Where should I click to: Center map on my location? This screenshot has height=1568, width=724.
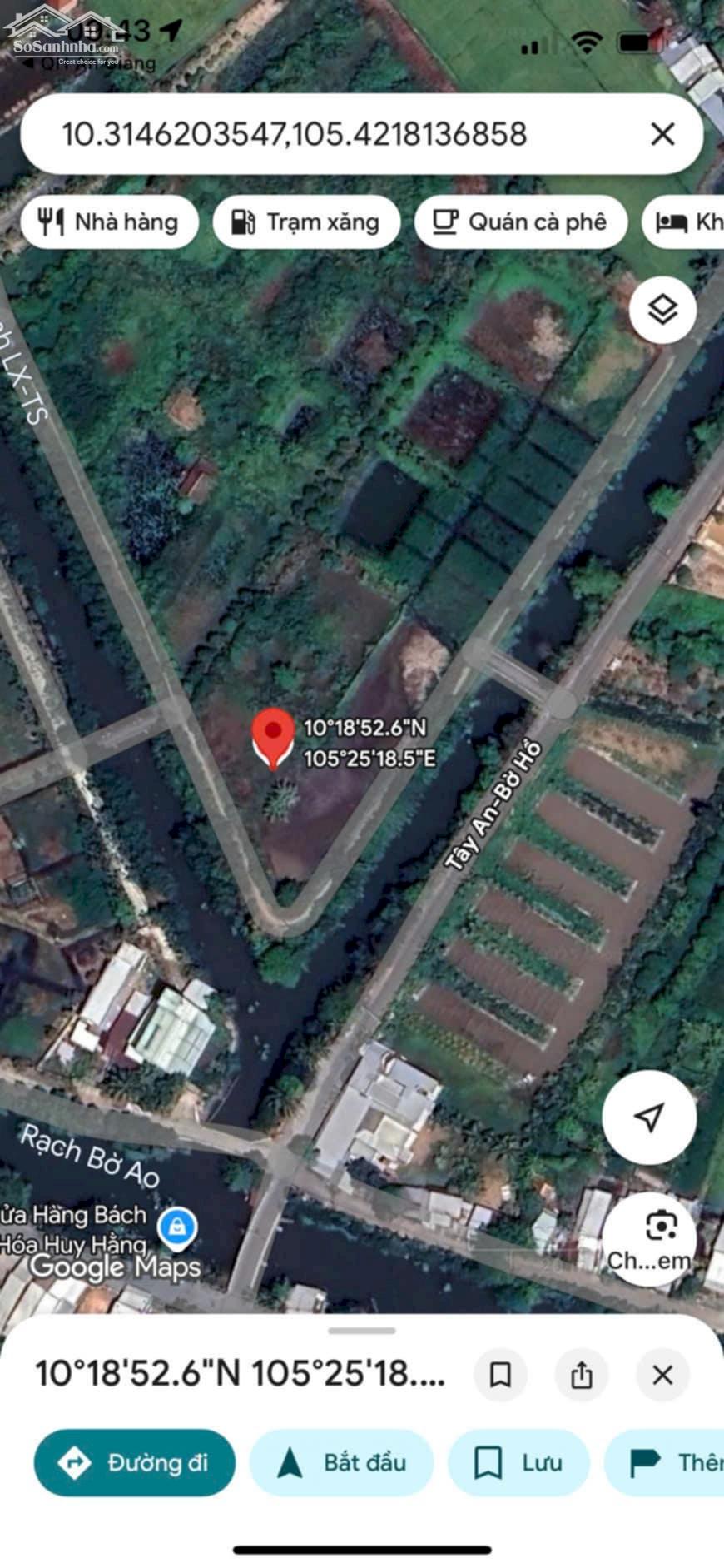(649, 1118)
